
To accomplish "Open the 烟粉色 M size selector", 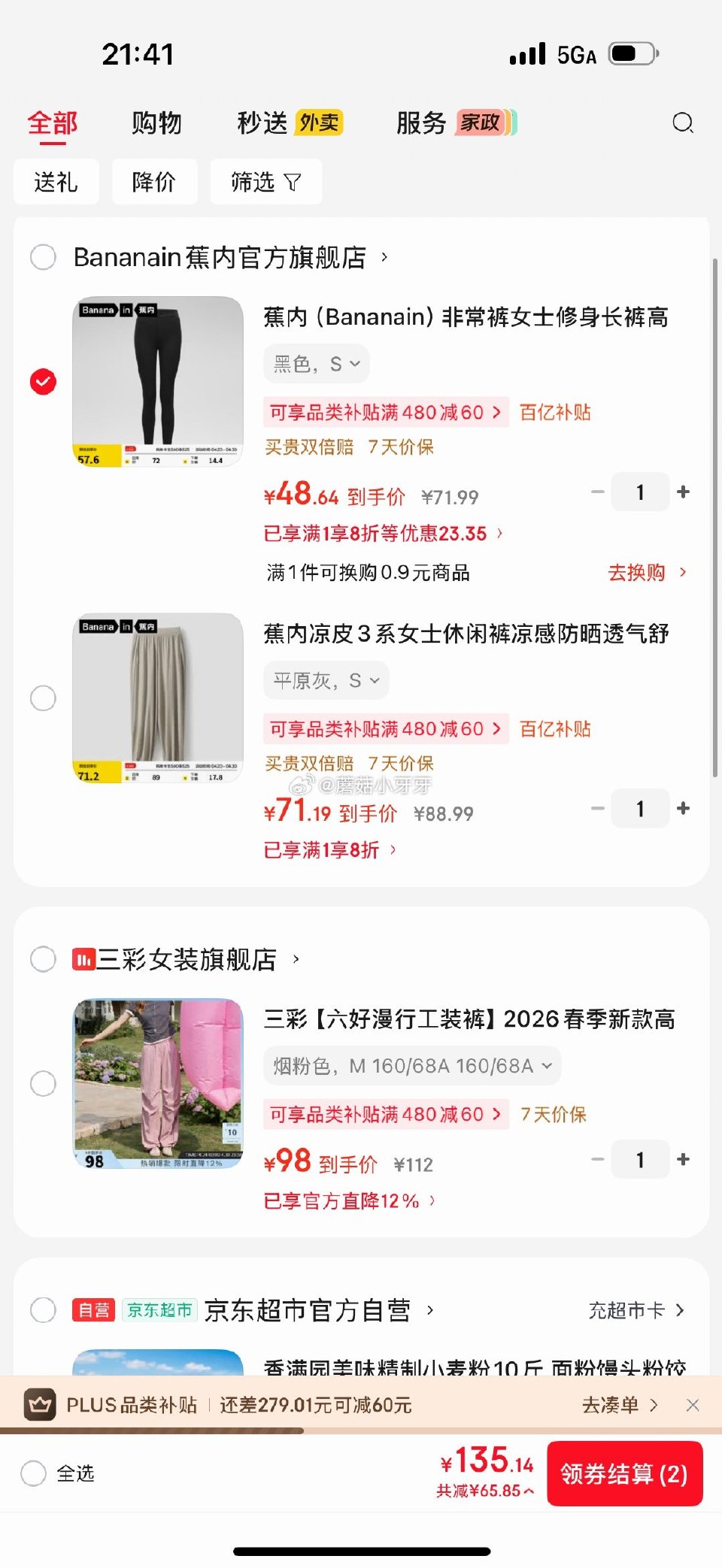I will click(x=411, y=1065).
